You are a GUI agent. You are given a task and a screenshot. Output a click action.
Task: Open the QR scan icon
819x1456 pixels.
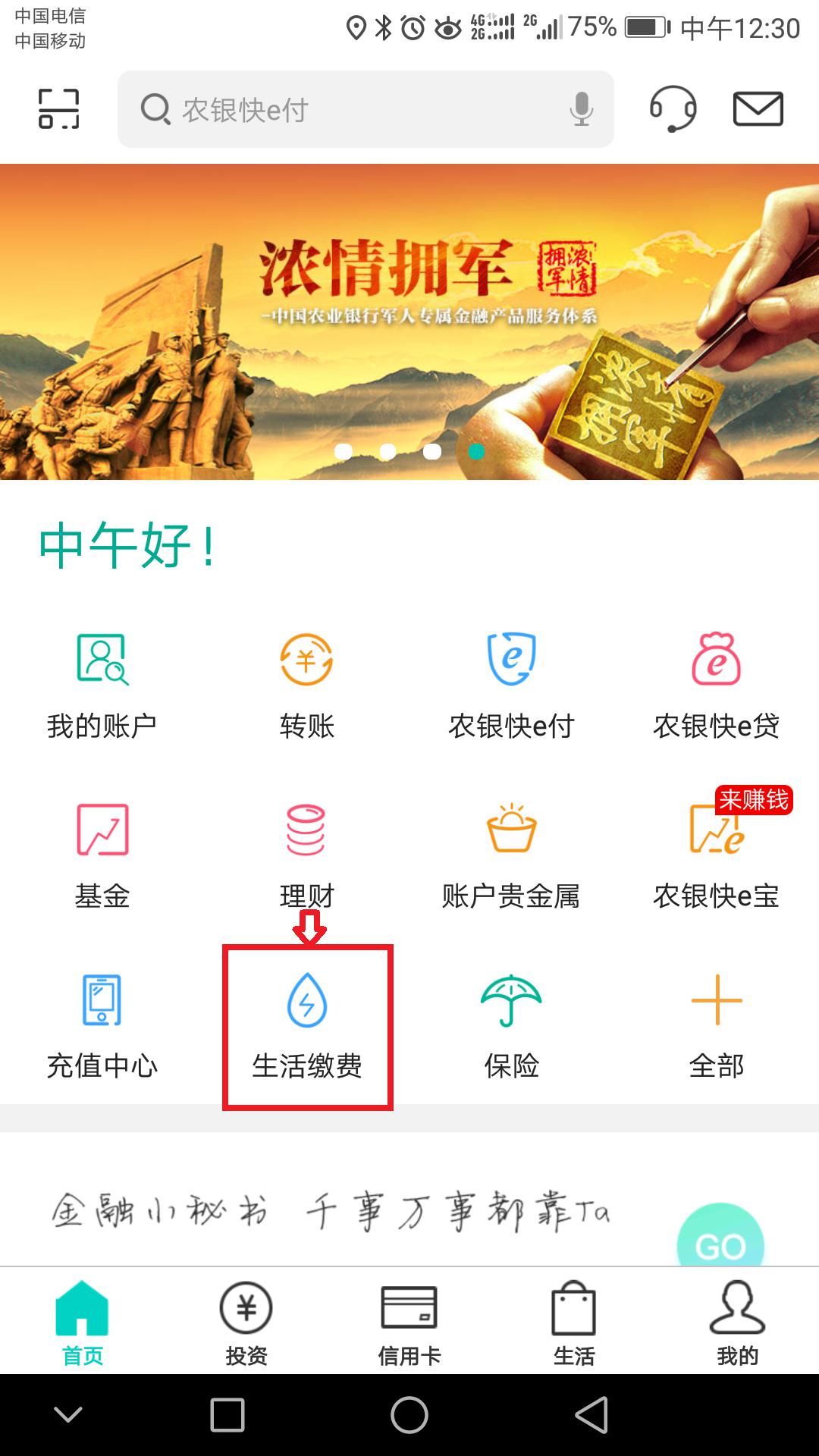point(58,108)
